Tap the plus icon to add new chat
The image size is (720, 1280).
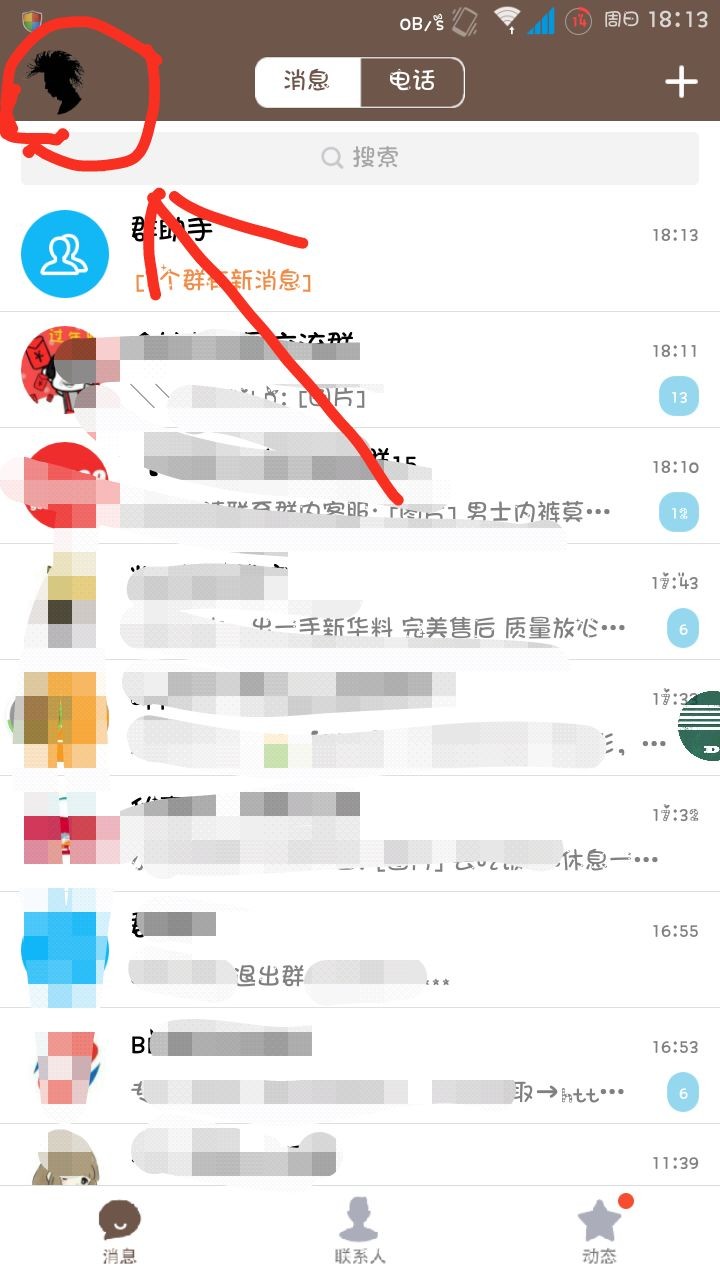tap(681, 82)
